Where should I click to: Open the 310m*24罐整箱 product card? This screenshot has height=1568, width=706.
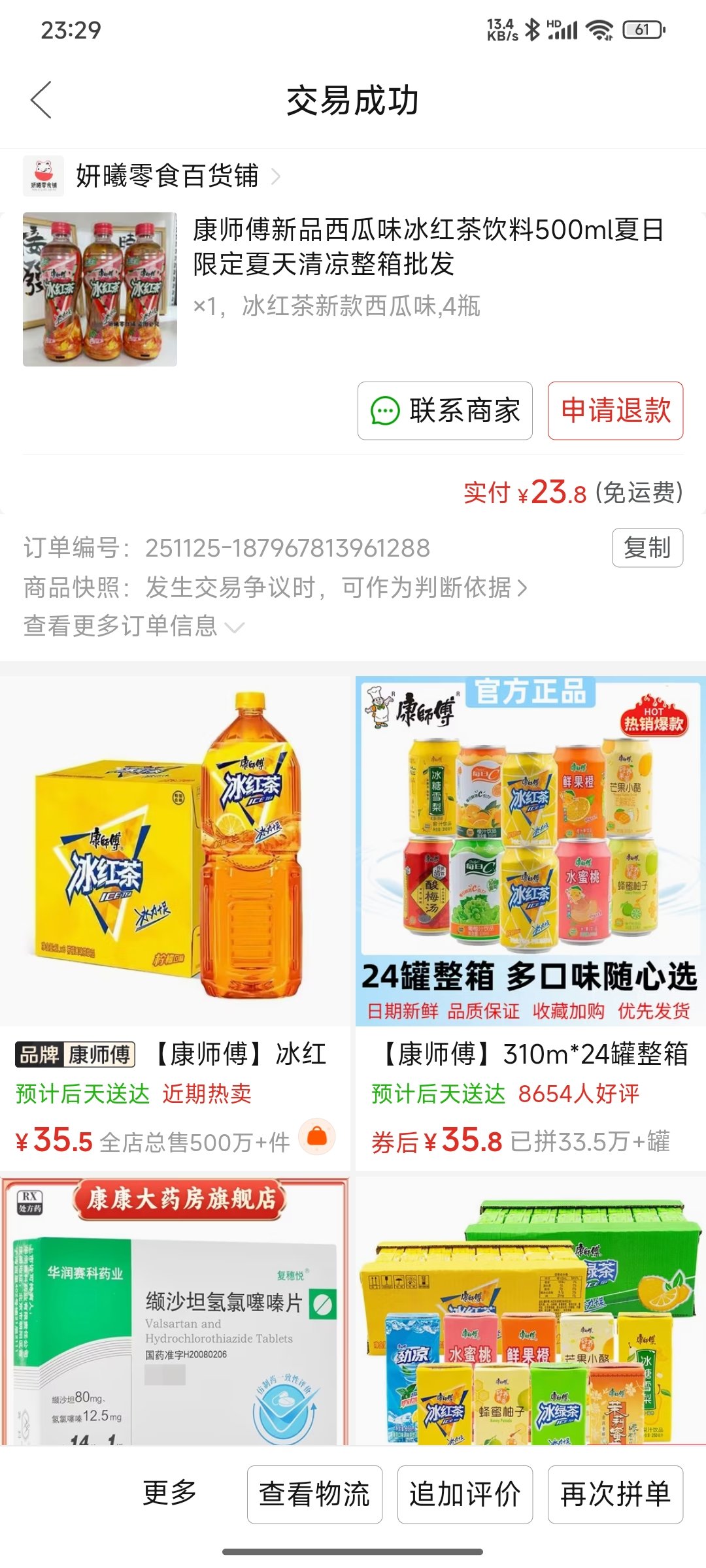[x=529, y=915]
